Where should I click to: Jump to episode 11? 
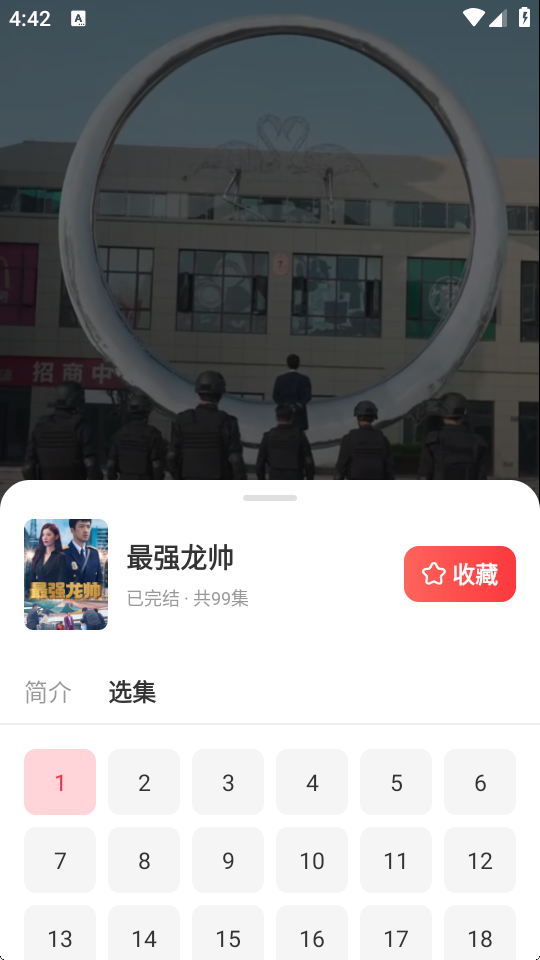tap(396, 860)
